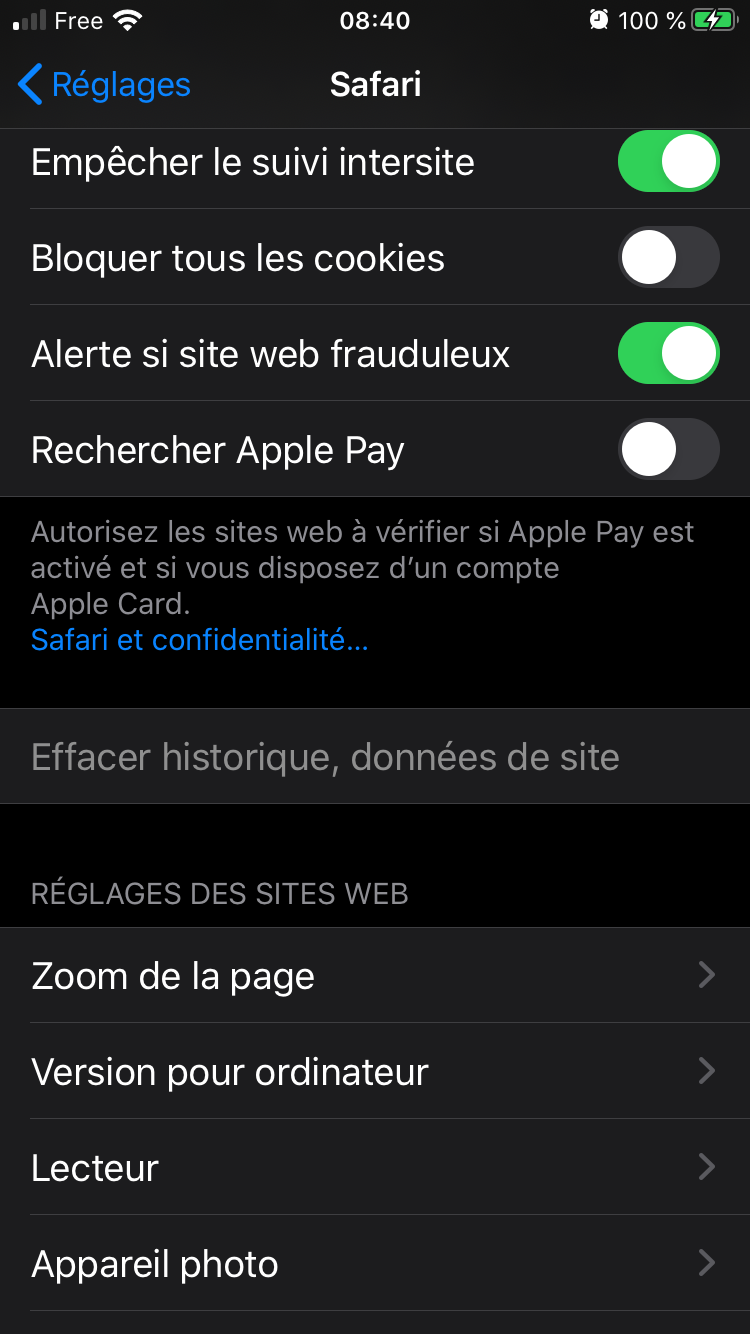Viewport: 750px width, 1334px height.
Task: Turn off Alerte si site web frauduleux
Action: 668,354
